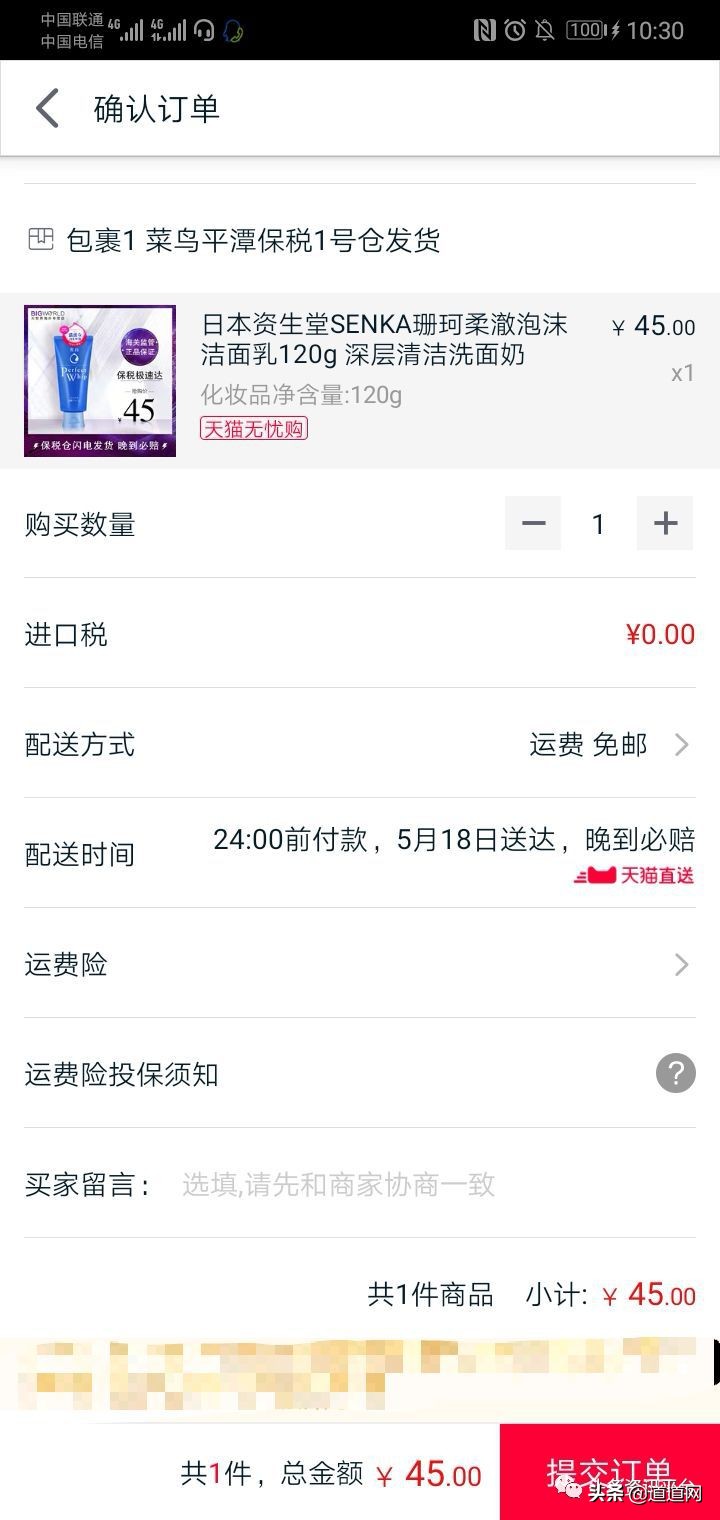Tap the headset icon in the status bar
The image size is (720, 1520).
[x=203, y=30]
